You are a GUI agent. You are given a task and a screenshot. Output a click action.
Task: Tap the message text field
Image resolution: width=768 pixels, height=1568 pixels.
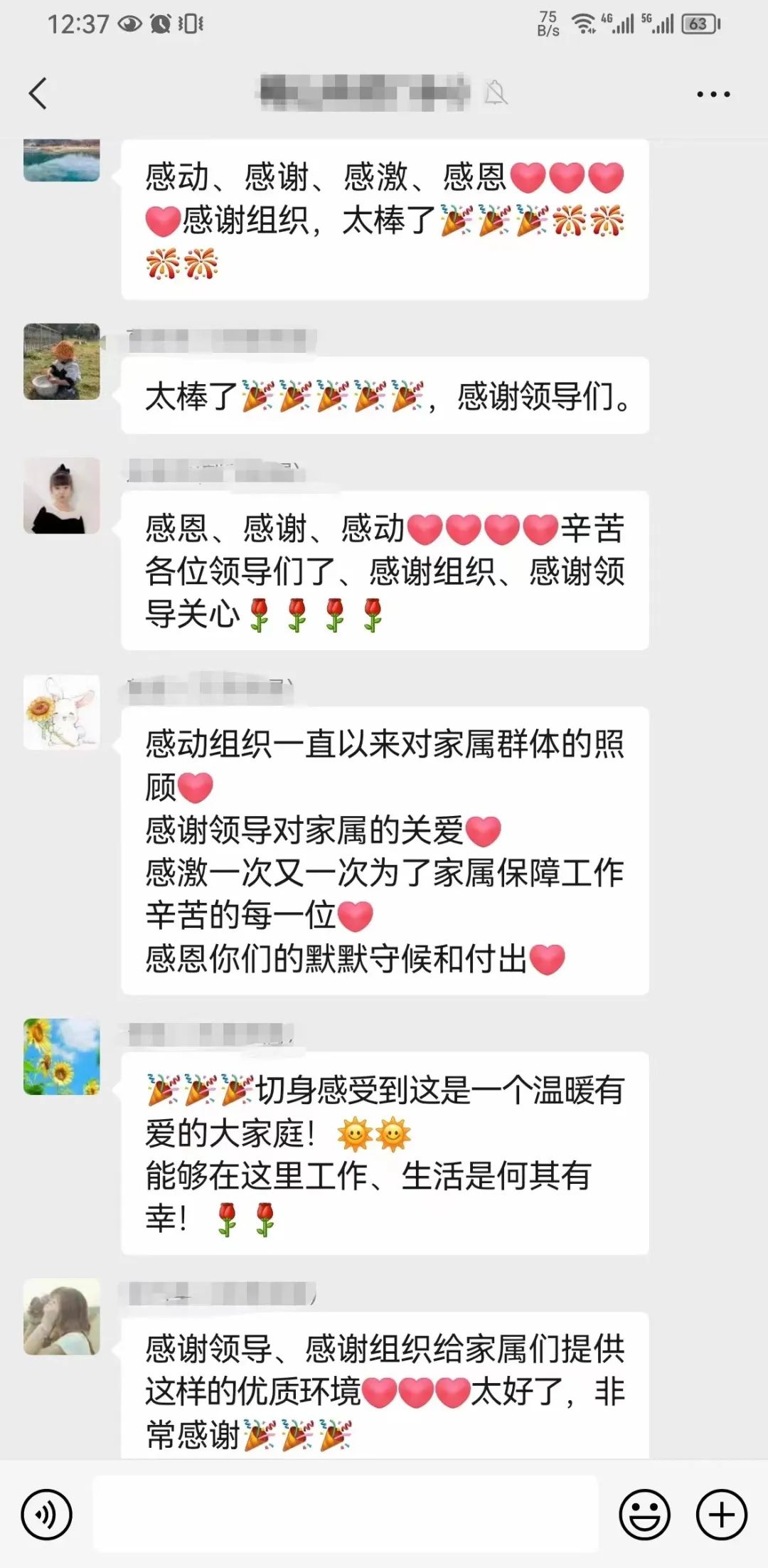coord(346,1513)
